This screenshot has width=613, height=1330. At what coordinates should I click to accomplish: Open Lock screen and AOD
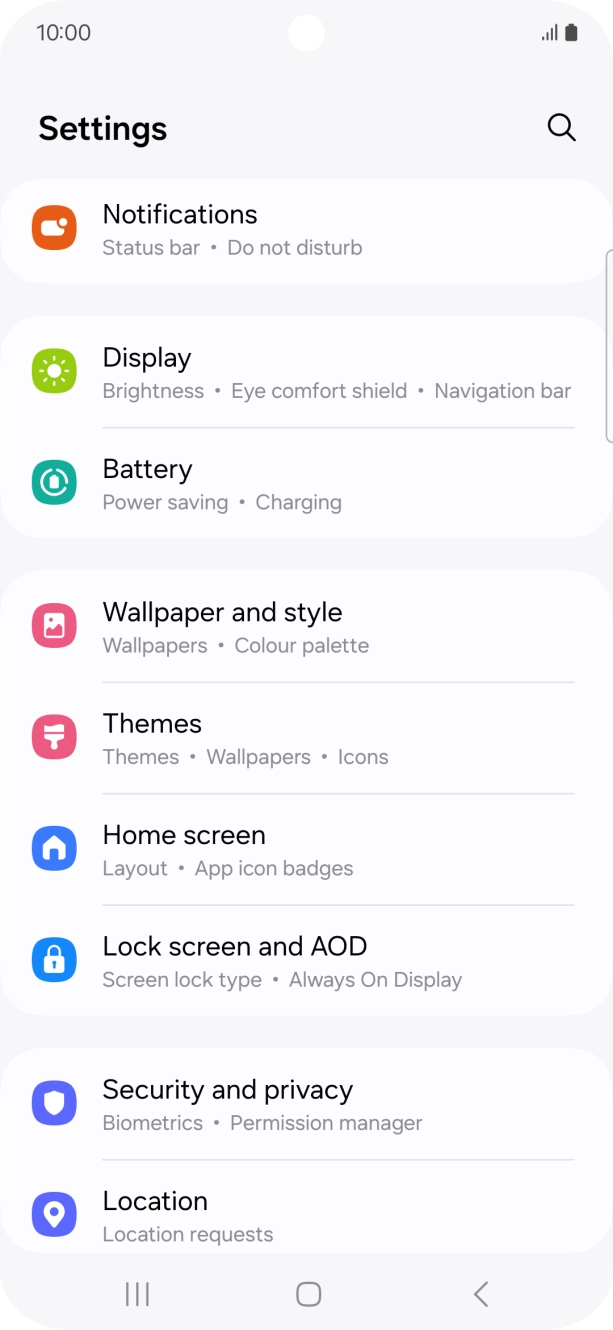306,961
